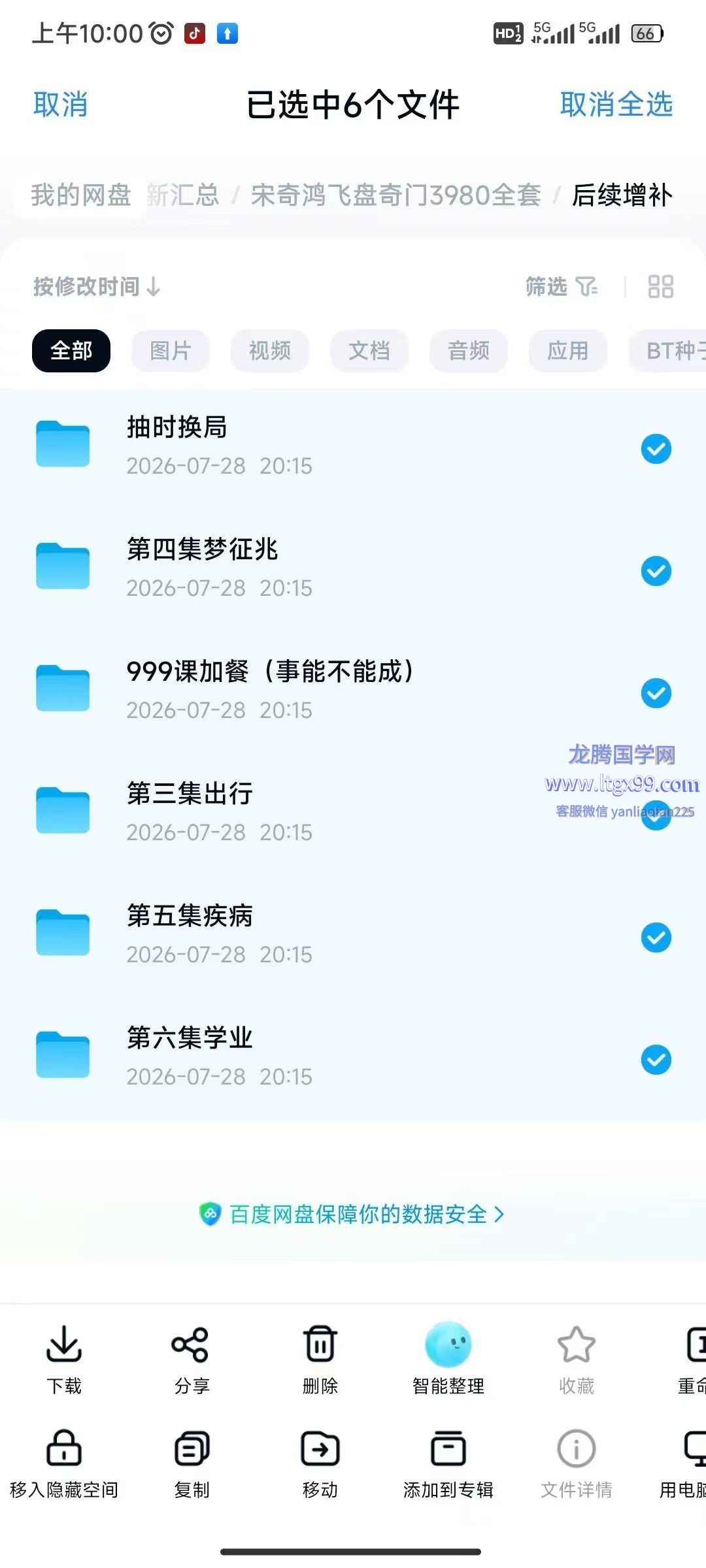706x1568 pixels.
Task: Open 智能整理 smart organize
Action: coord(448,1359)
